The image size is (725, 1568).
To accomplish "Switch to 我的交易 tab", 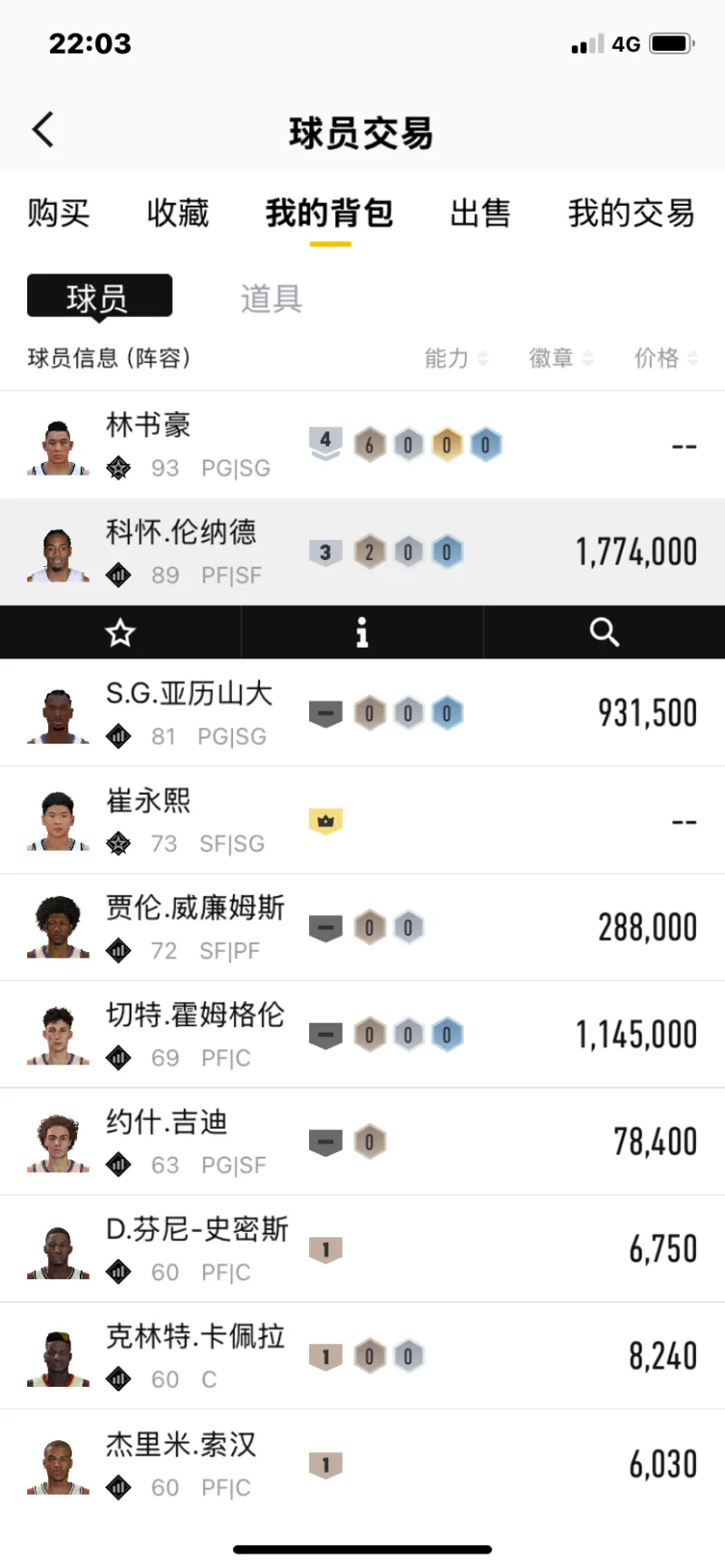I will click(631, 214).
